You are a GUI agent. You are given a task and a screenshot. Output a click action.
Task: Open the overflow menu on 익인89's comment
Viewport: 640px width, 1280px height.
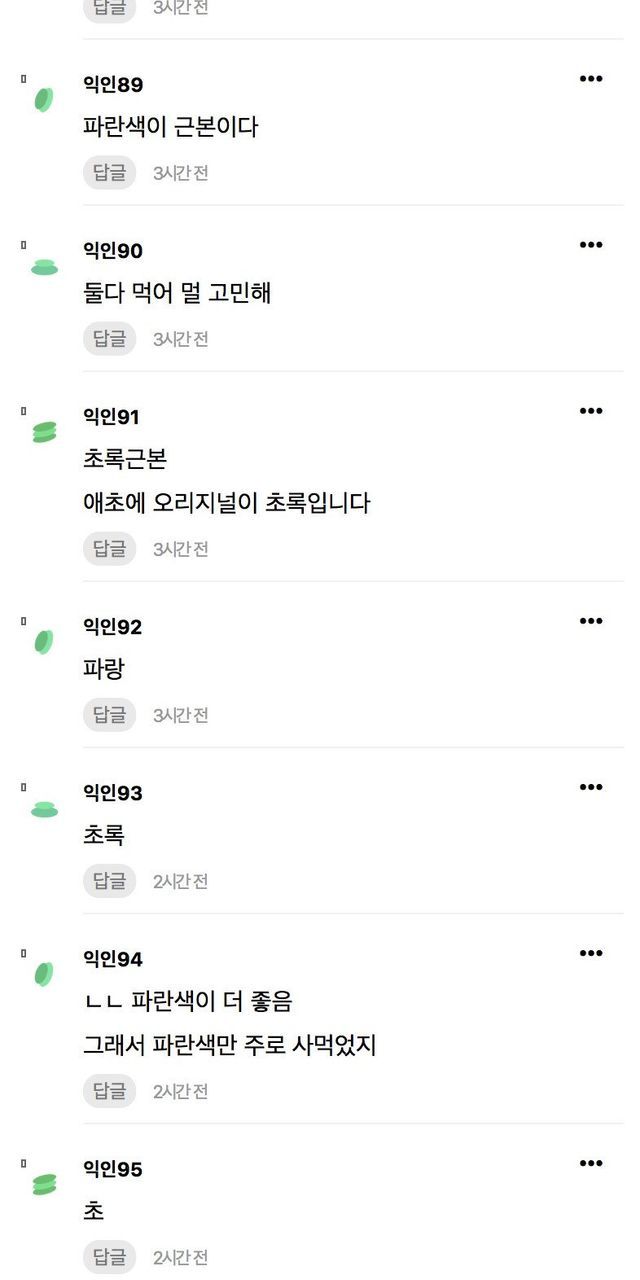(591, 79)
